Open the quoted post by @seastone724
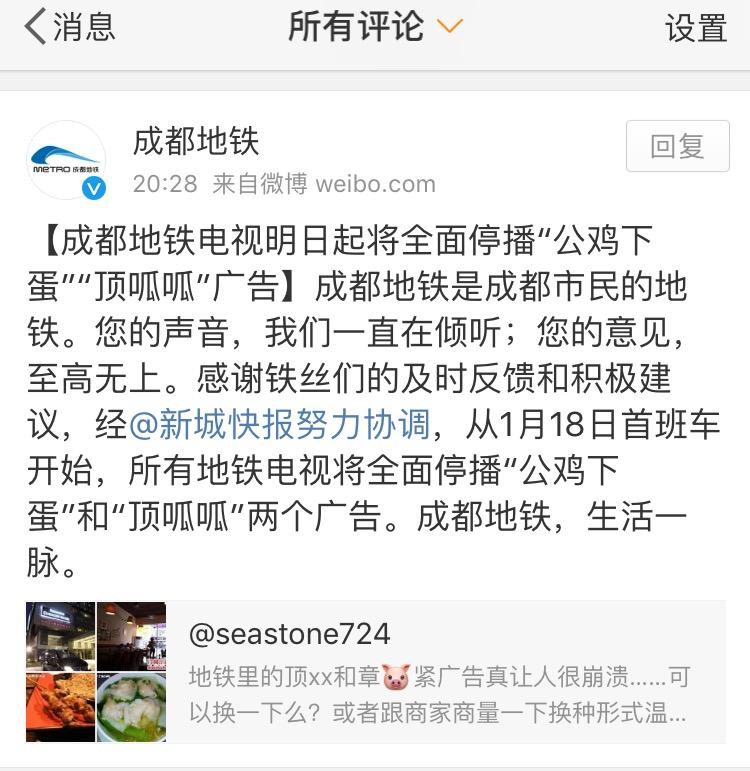 [440, 672]
